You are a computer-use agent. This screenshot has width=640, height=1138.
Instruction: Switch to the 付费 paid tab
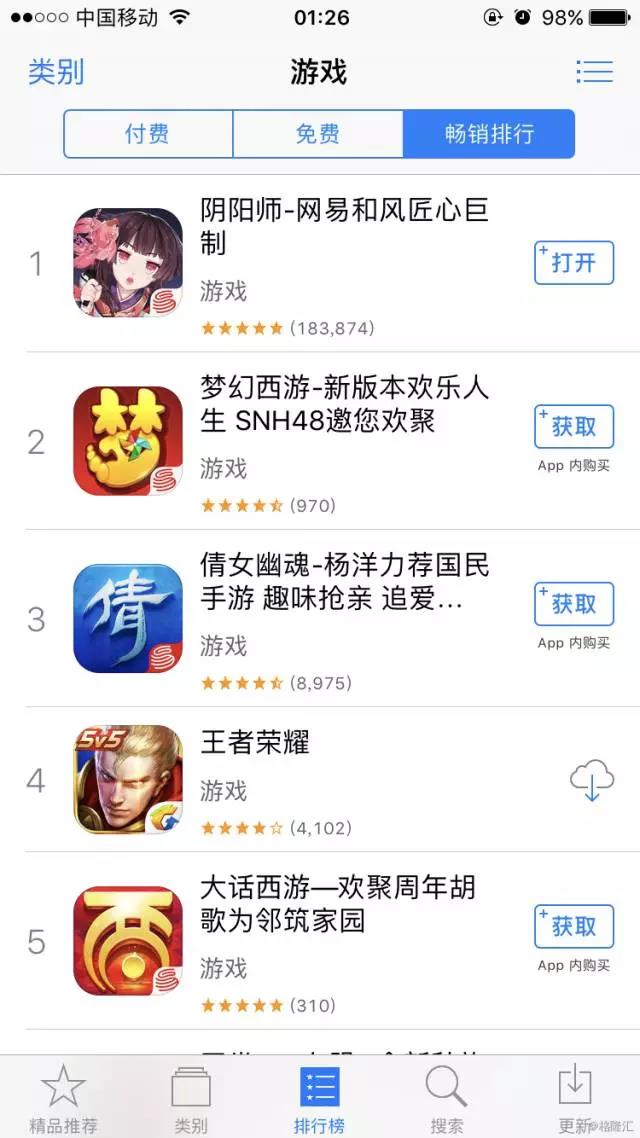[x=148, y=134]
